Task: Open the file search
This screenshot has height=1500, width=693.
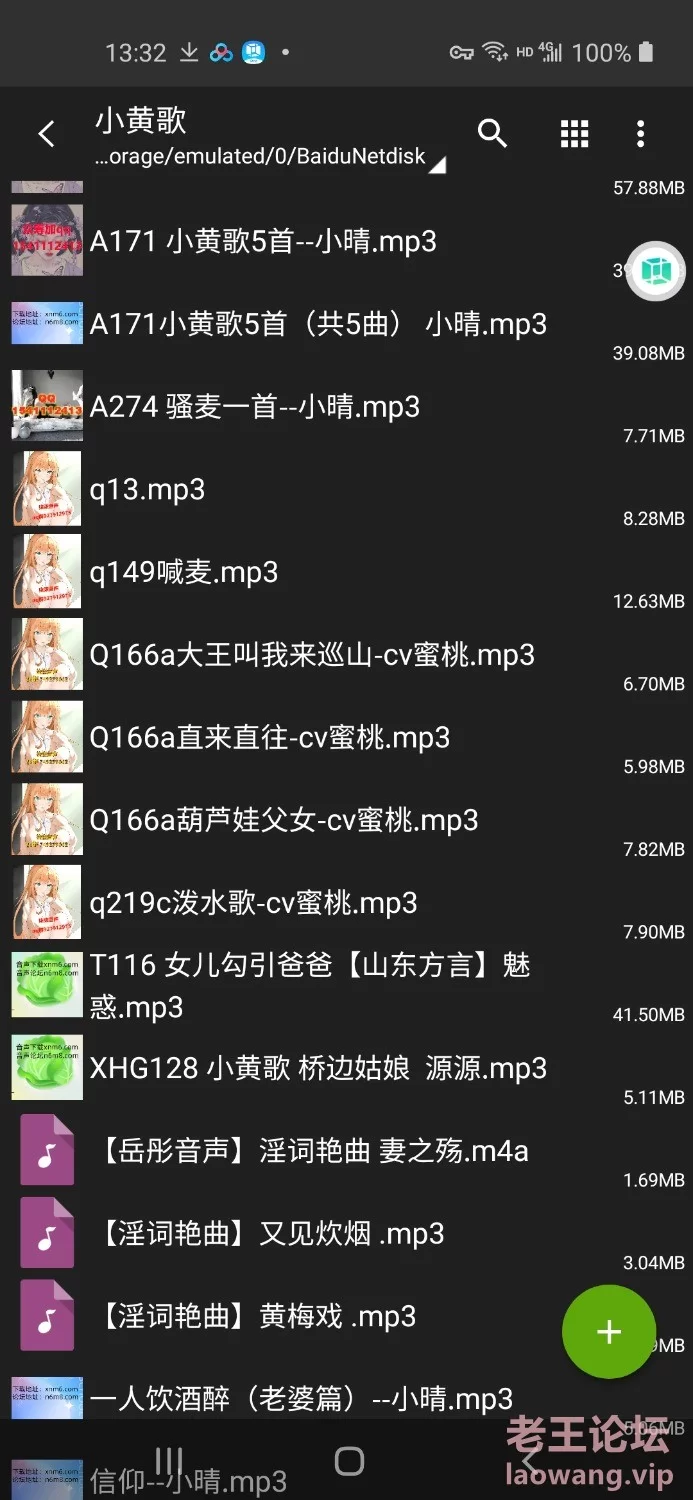Action: (492, 134)
